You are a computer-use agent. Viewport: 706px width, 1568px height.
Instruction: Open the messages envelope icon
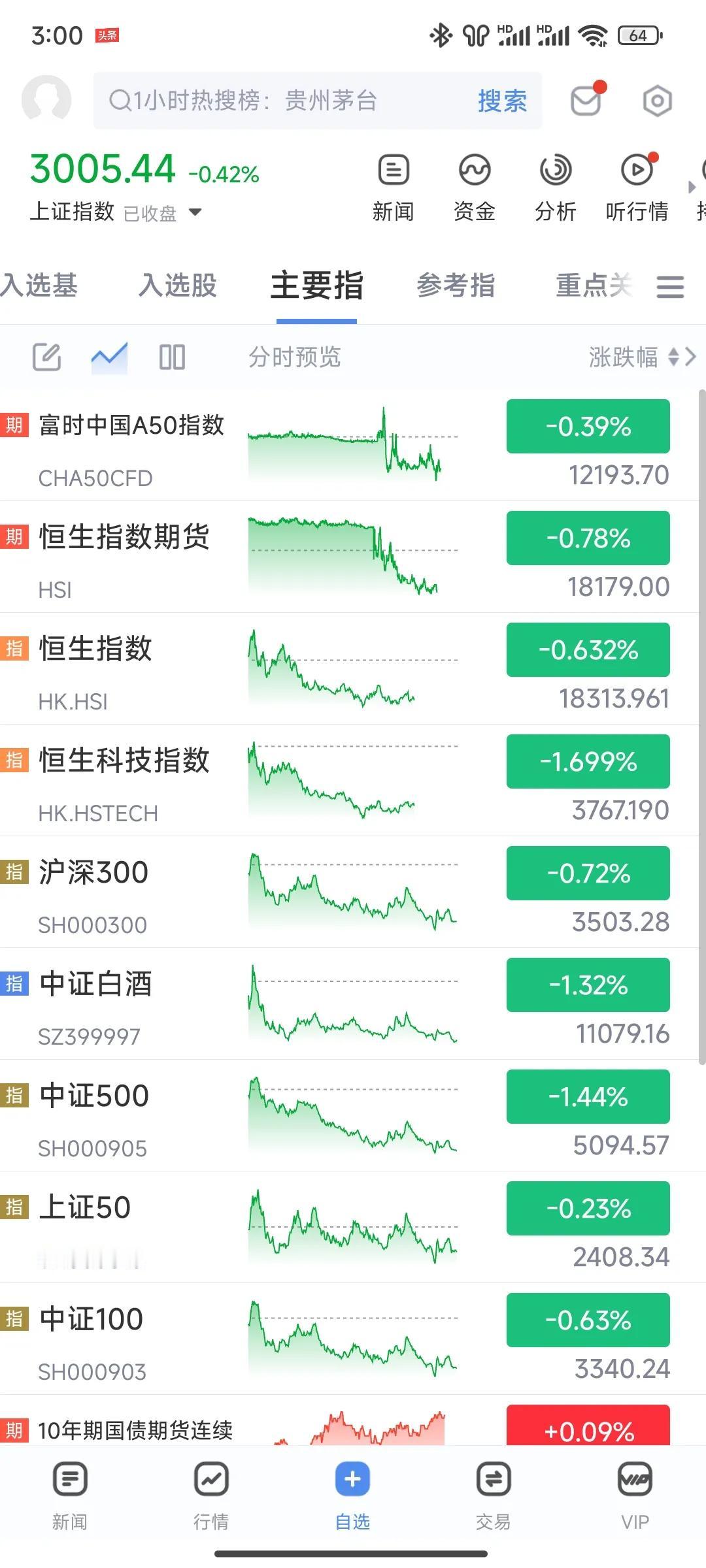point(587,99)
